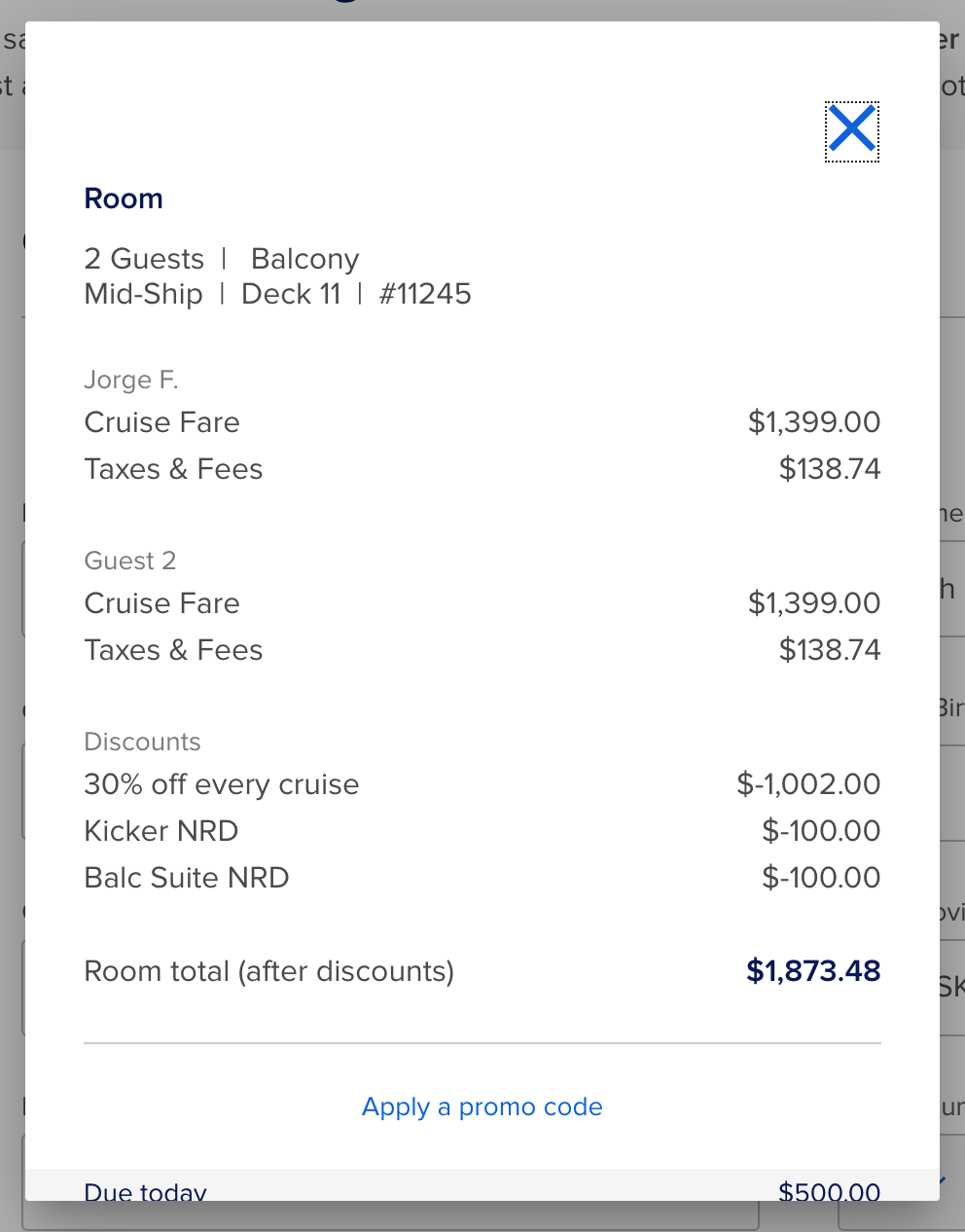Screen dimensions: 965x1232
Task: Open the Apply a promo code link
Action: coord(482,1106)
